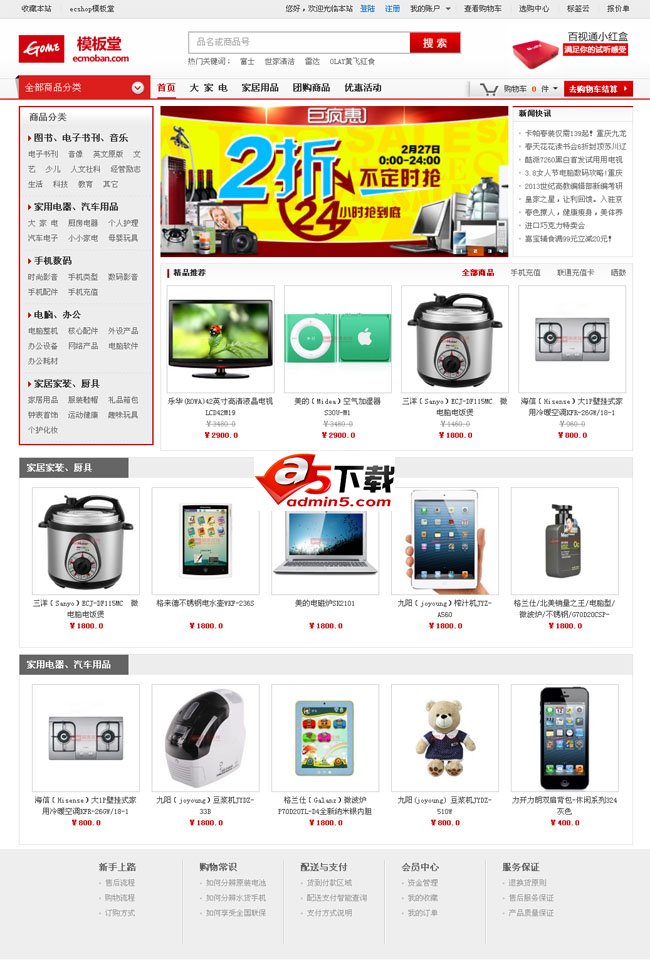This screenshot has height=962, width=650.
Task: Select the 优惠活动 tab
Action: pyautogui.click(x=362, y=88)
